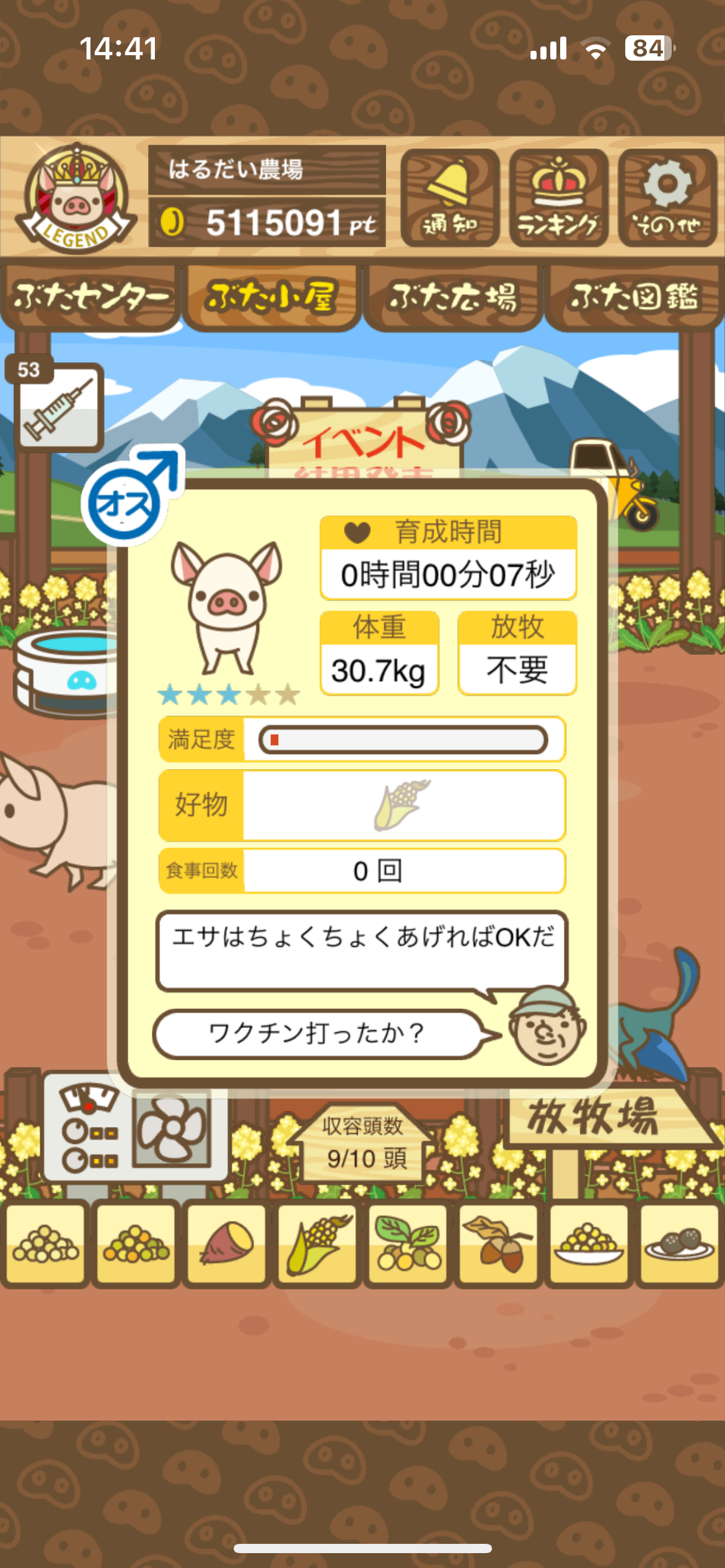
Task: Select the yellow beans bowl feed
Action: 589,1242
